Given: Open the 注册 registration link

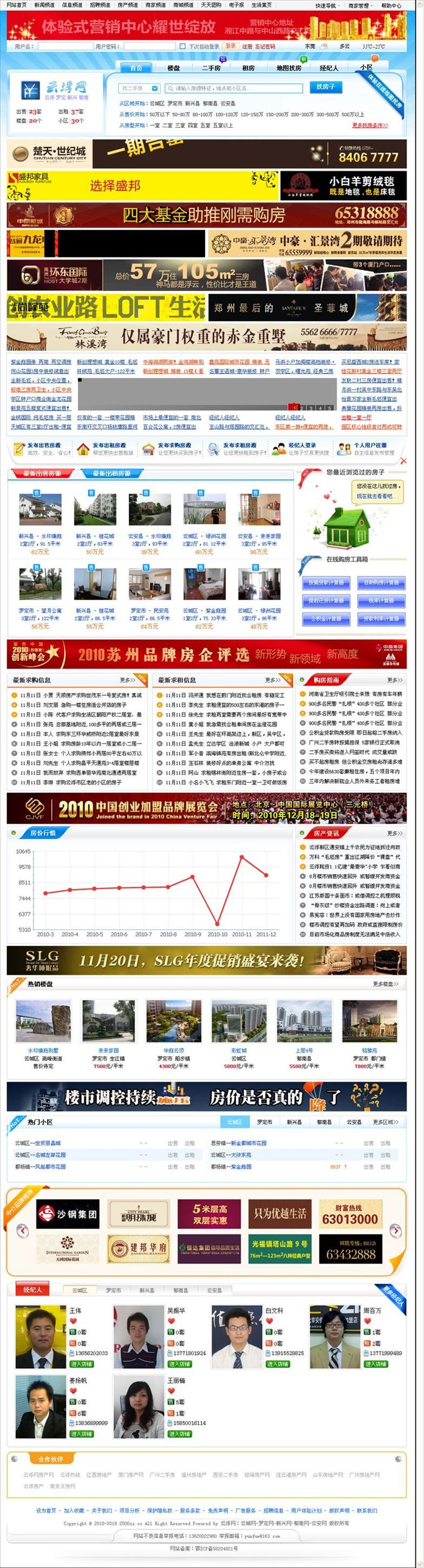Looking at the screenshot, I should 247,46.
